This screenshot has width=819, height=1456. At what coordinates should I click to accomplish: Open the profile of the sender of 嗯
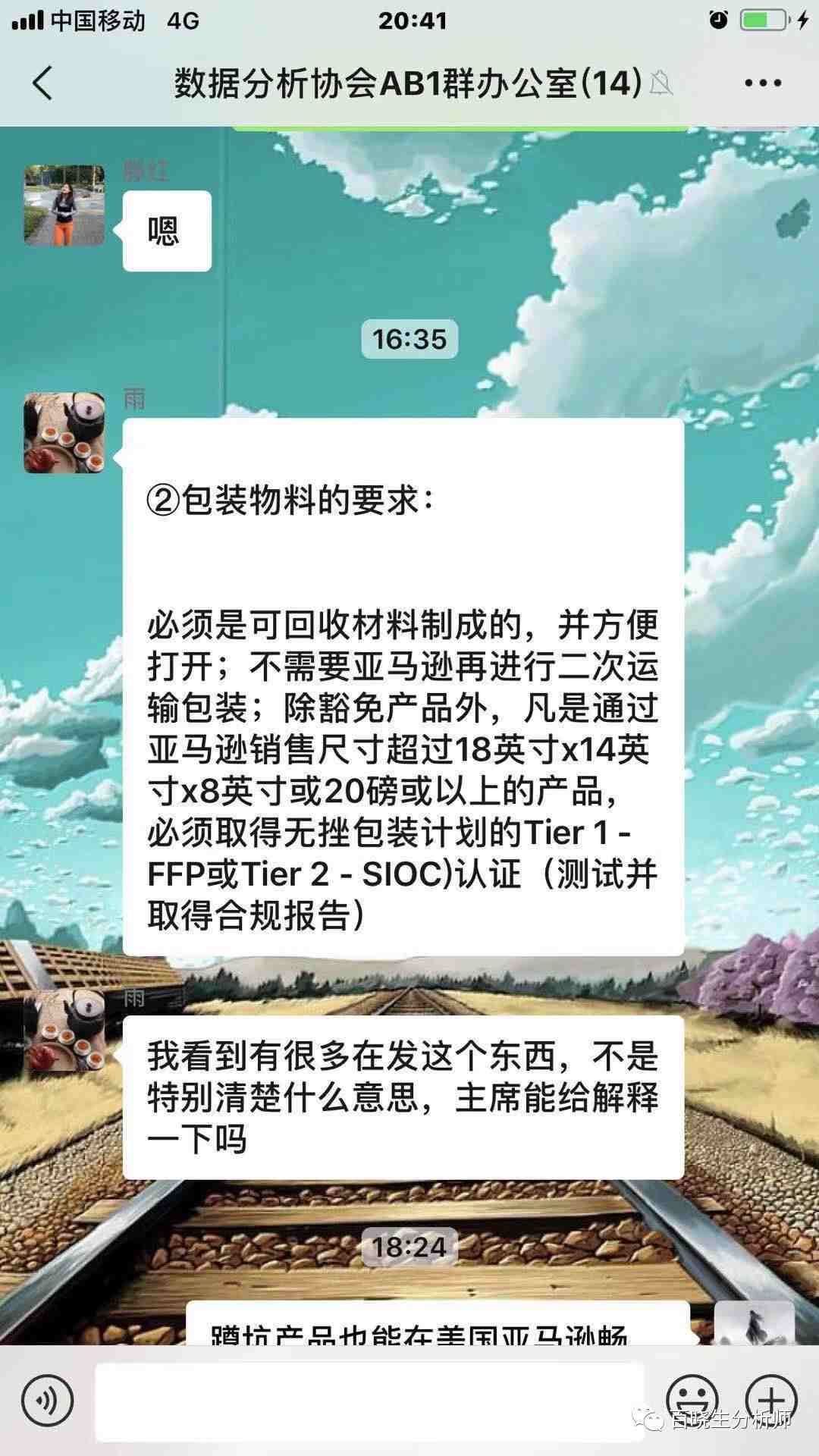(x=64, y=206)
